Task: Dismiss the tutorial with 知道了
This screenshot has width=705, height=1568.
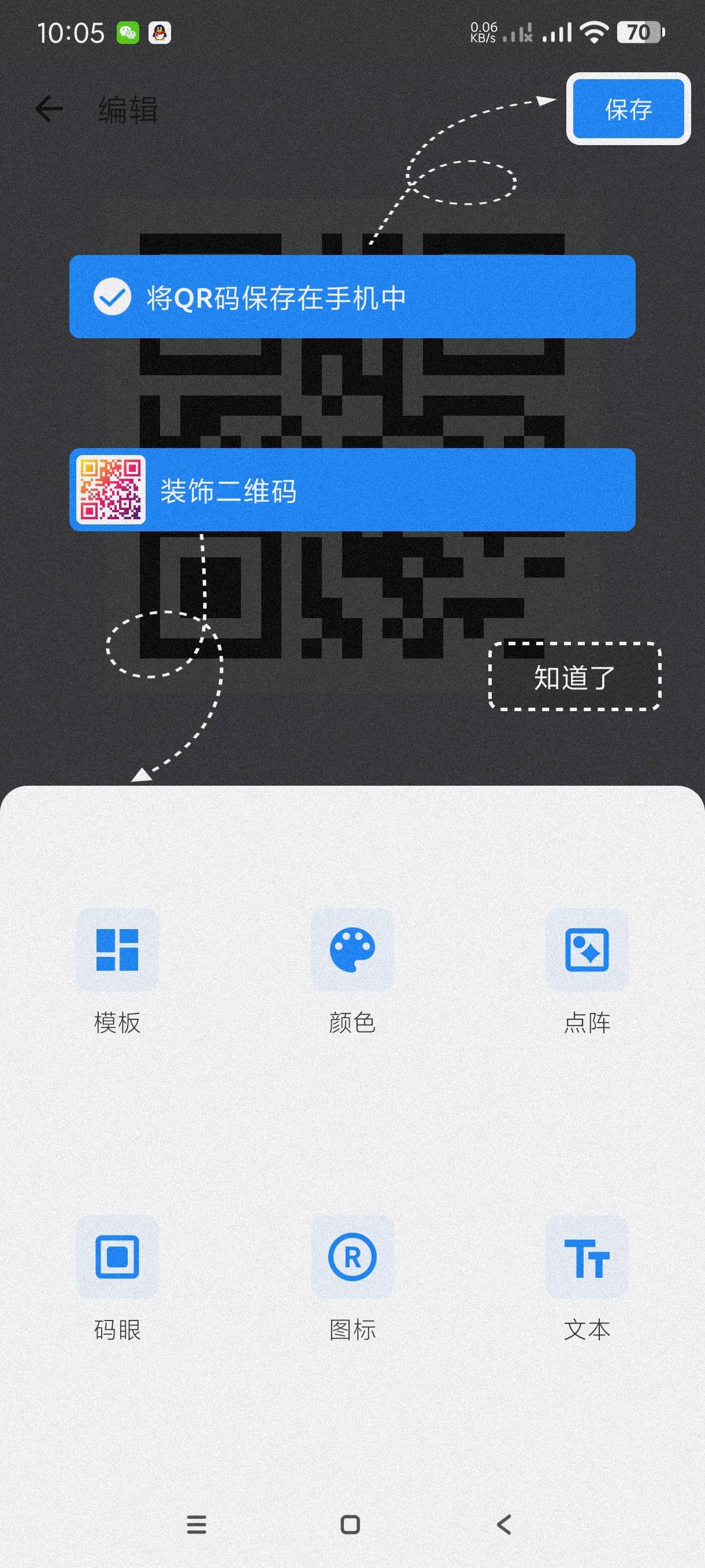Action: pyautogui.click(x=574, y=677)
